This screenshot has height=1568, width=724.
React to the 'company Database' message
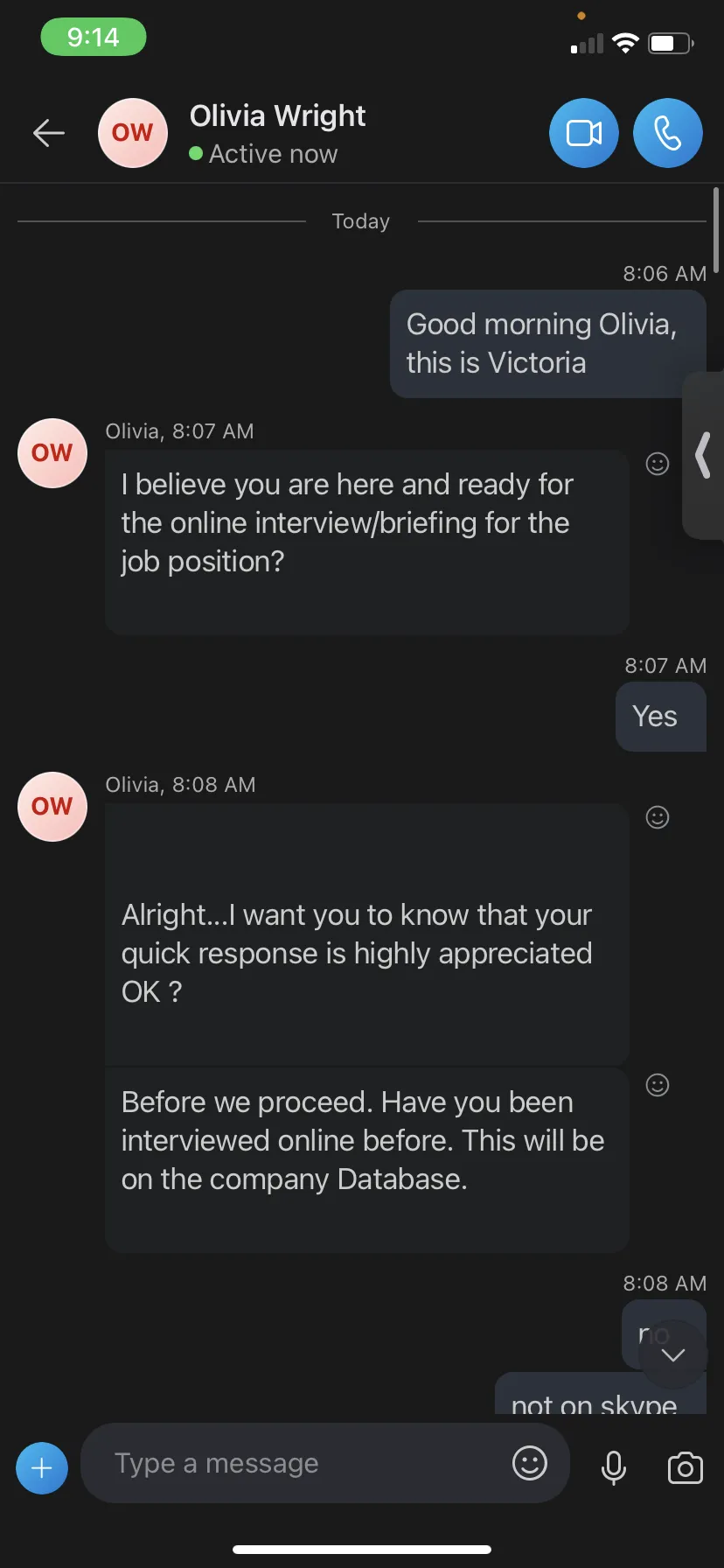point(658,1085)
